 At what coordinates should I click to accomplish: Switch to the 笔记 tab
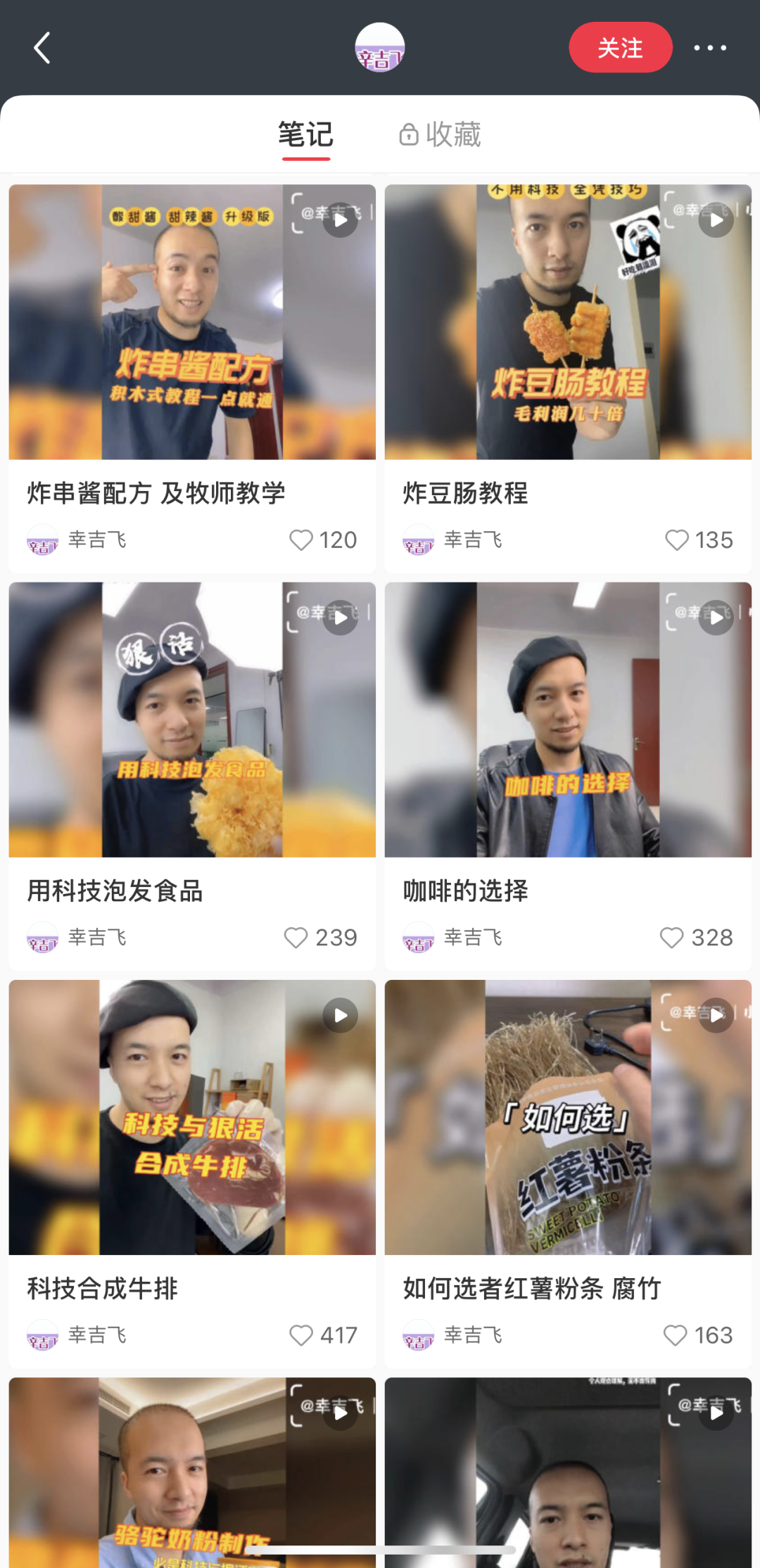point(305,134)
